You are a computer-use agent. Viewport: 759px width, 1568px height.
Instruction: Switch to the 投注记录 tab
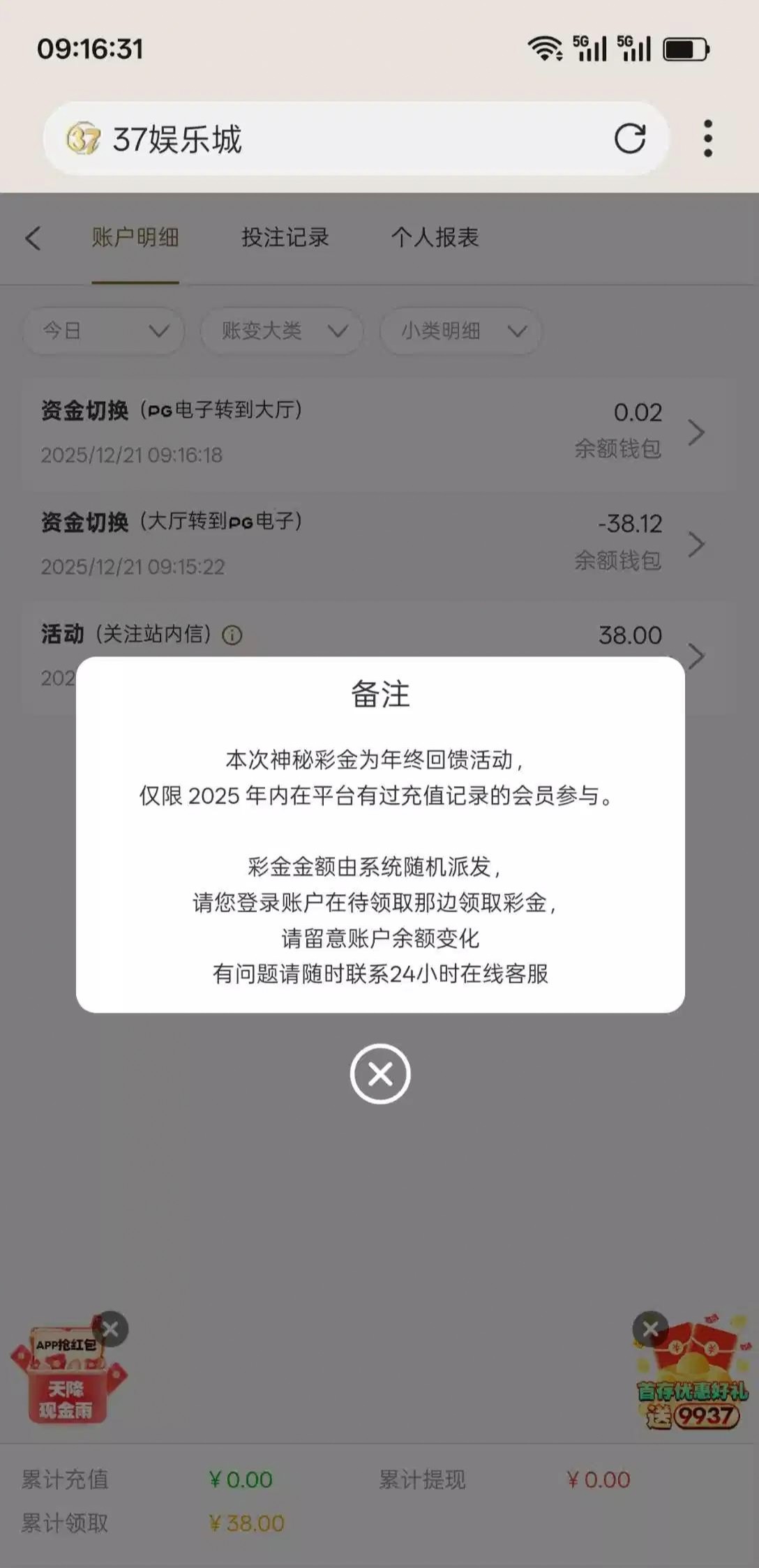click(x=285, y=238)
